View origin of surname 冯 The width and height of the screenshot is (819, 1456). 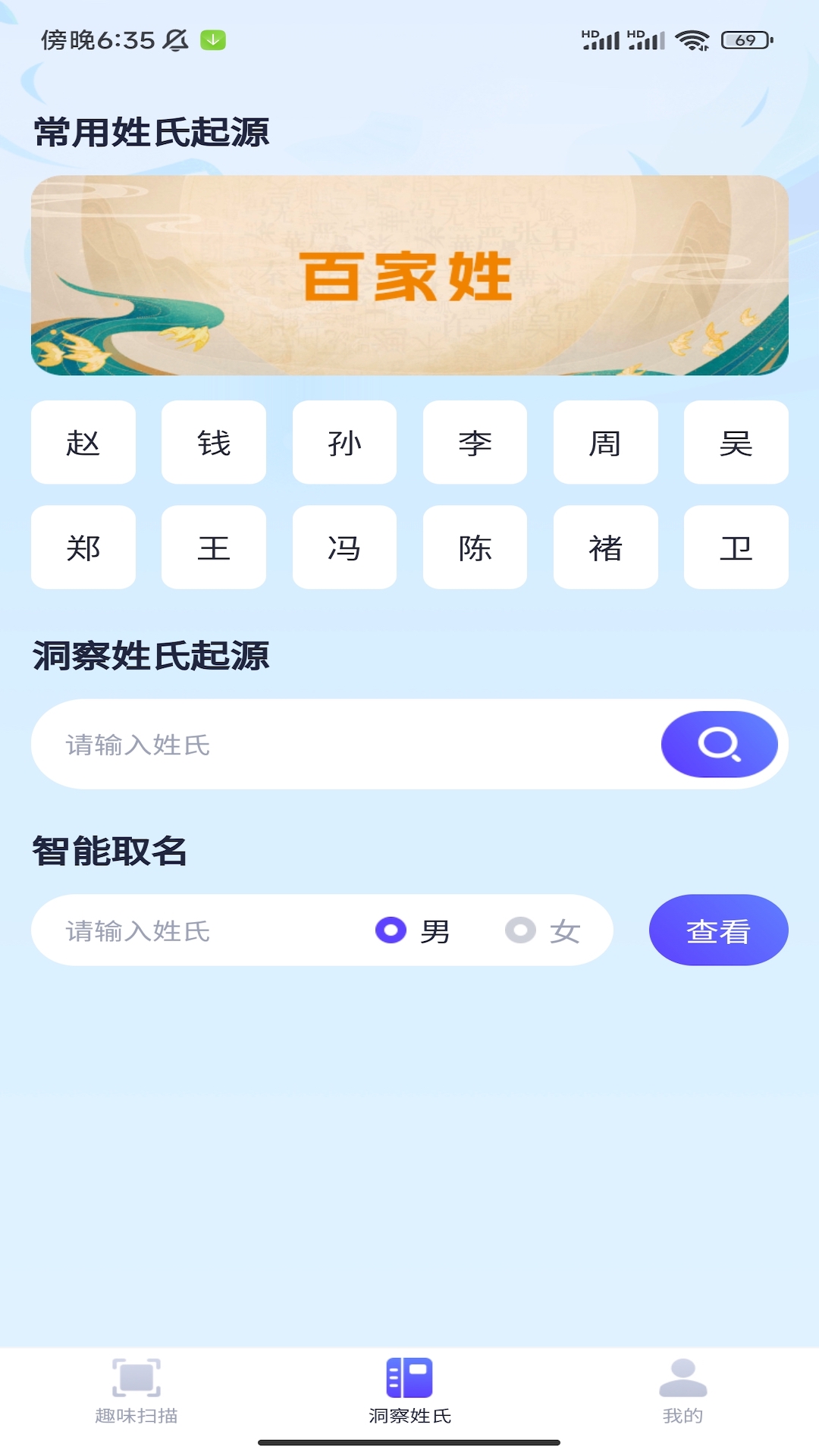point(344,548)
